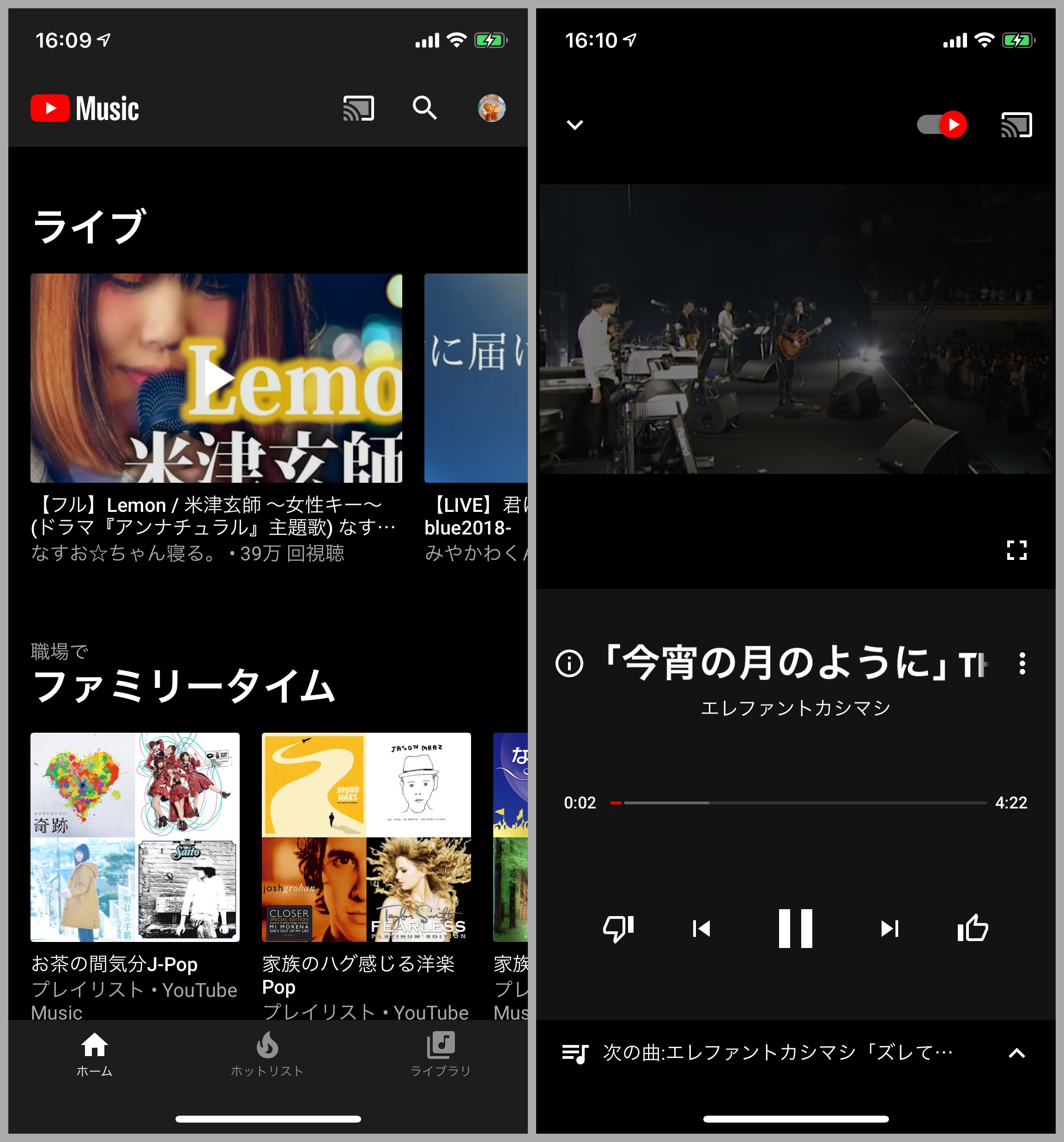Open the 家族のハグ感じる洋楽Pop playlist
1064x1142 pixels.
(366, 837)
